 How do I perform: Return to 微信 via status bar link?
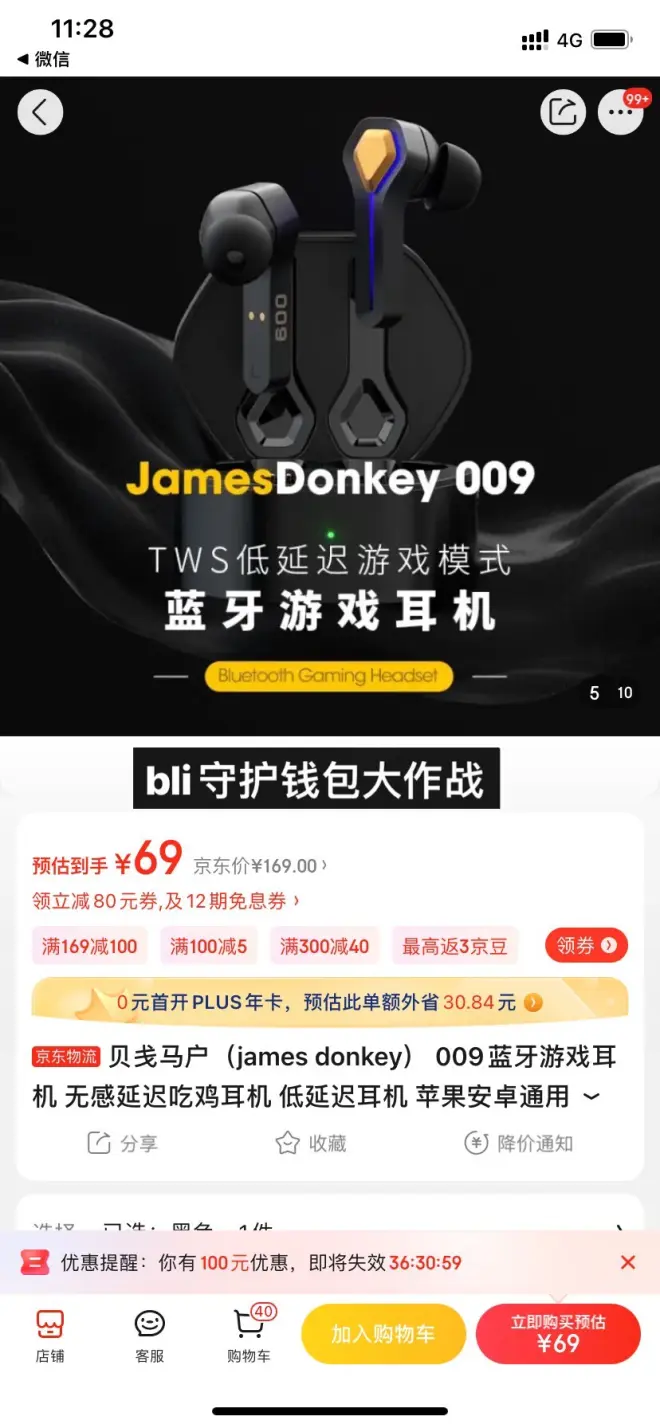coord(44,59)
